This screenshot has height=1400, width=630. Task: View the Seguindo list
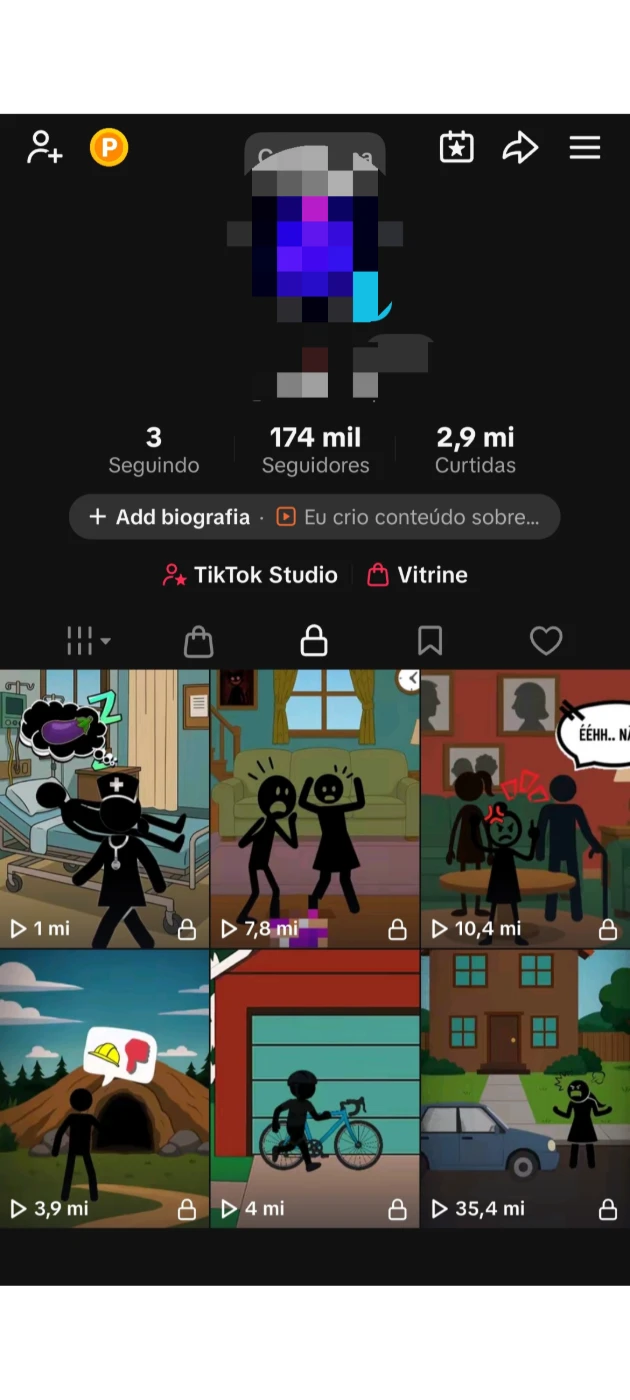click(x=154, y=449)
